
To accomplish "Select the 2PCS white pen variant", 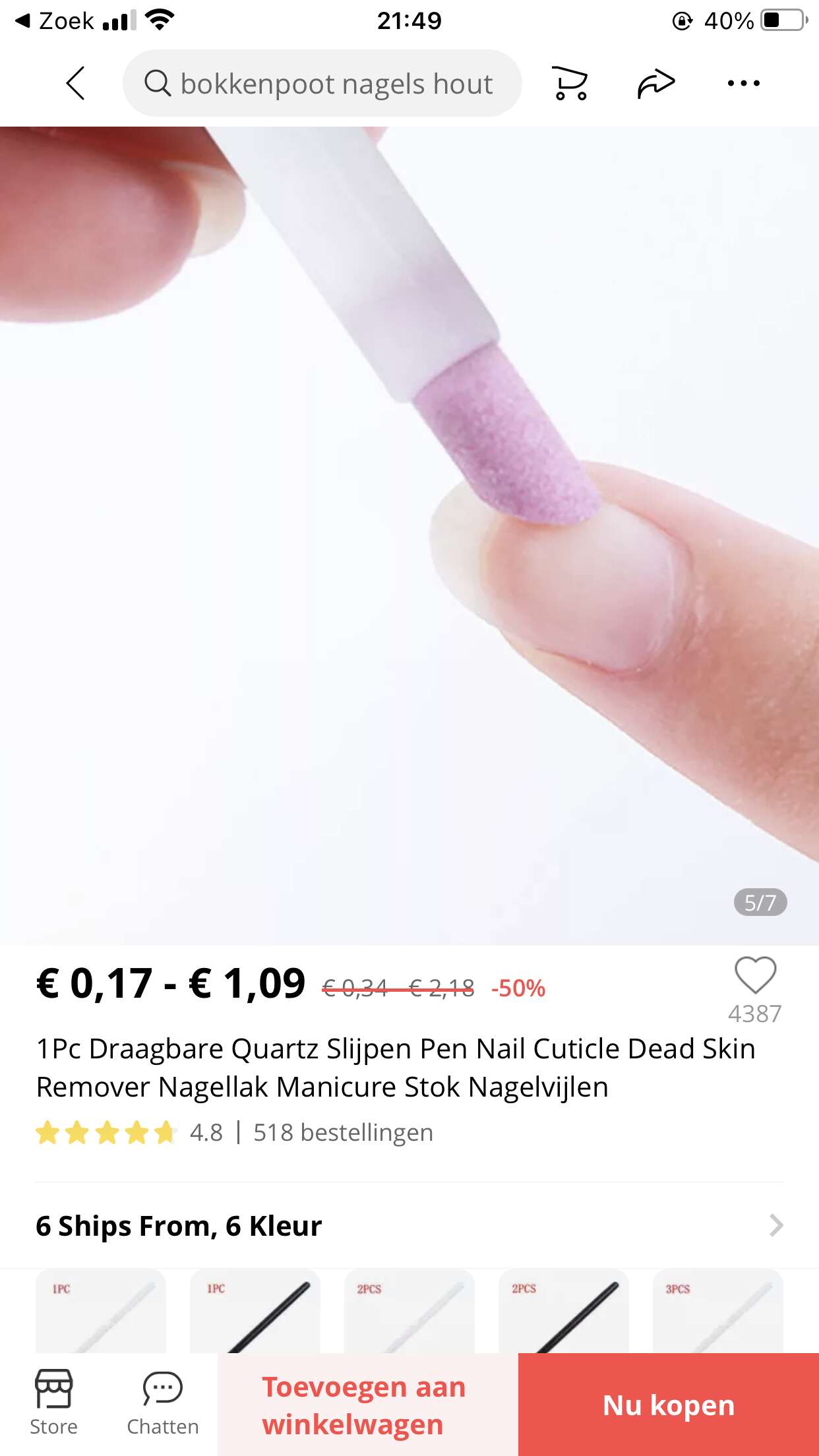I will coord(409,1311).
